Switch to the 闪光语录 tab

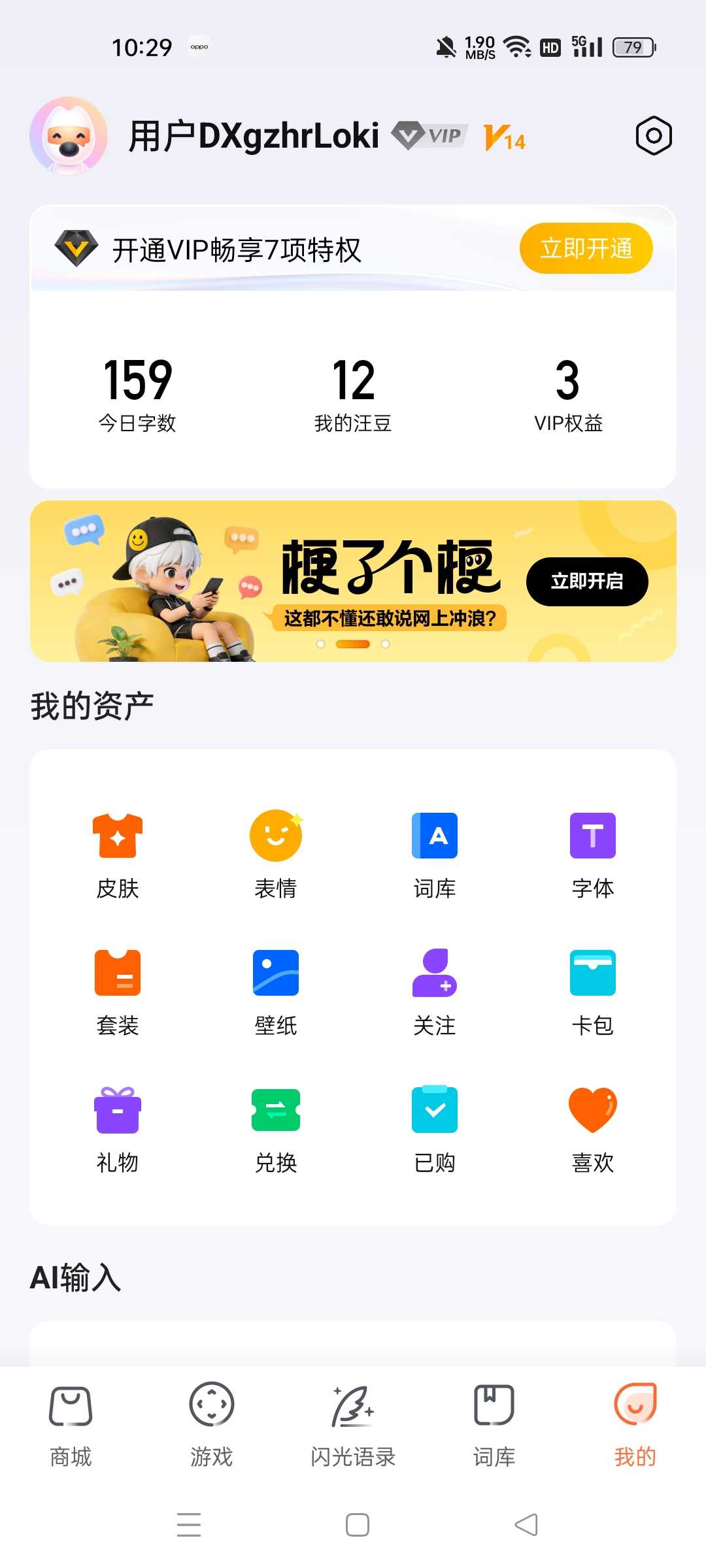353,1426
